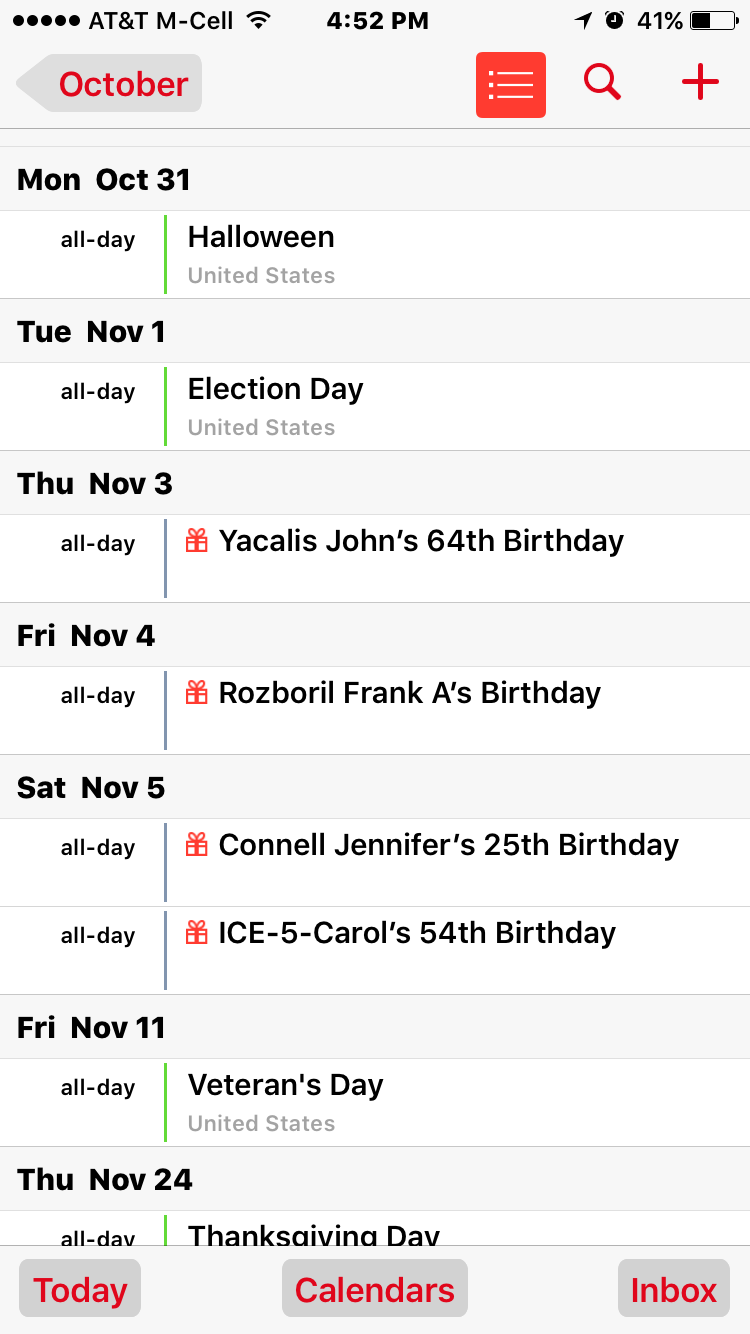View Yacalis John's 64th Birthday
This screenshot has height=1334, width=750.
coord(375,558)
